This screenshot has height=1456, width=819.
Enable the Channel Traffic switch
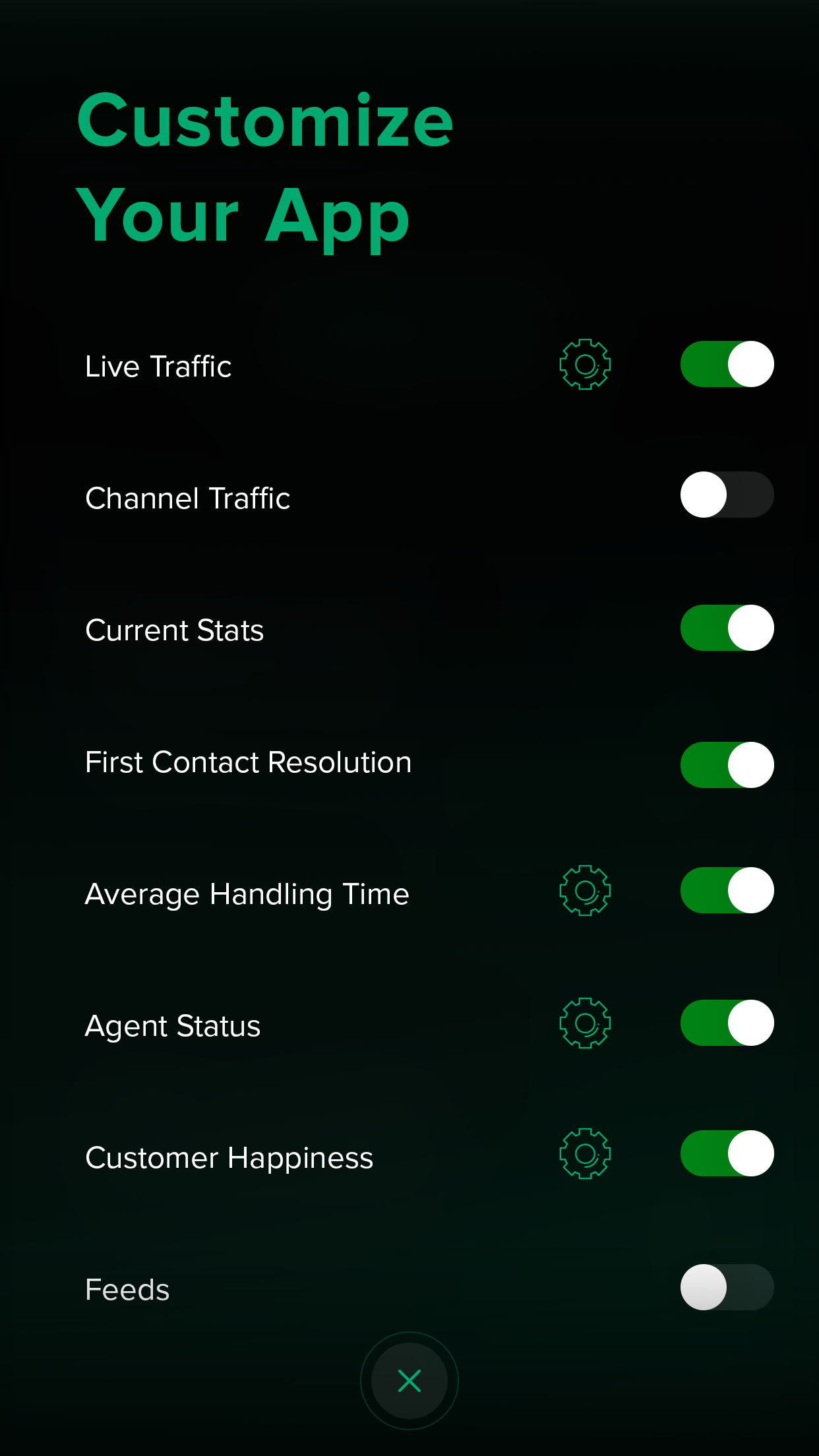pyautogui.click(x=727, y=495)
